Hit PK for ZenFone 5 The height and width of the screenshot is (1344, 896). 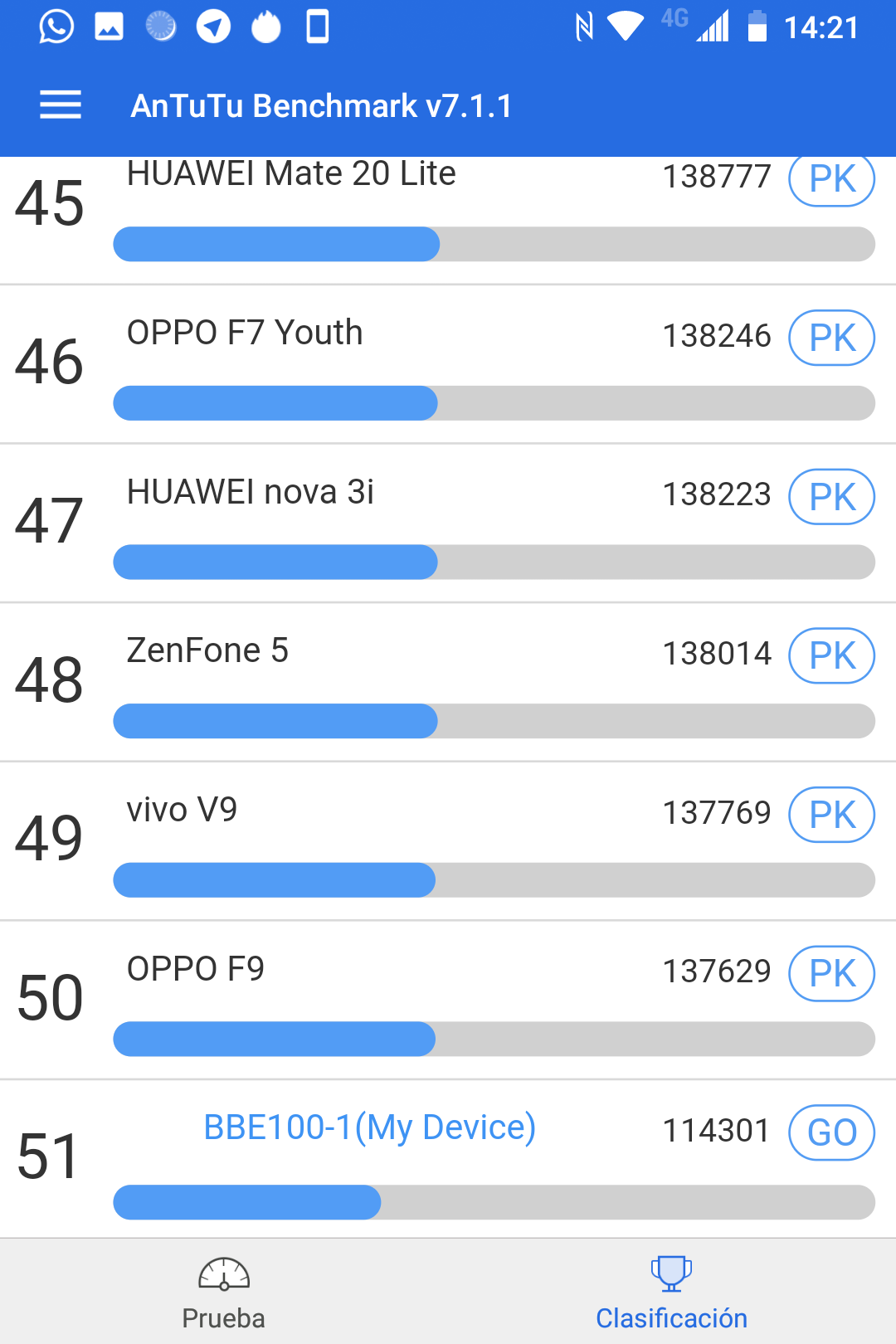coord(831,655)
